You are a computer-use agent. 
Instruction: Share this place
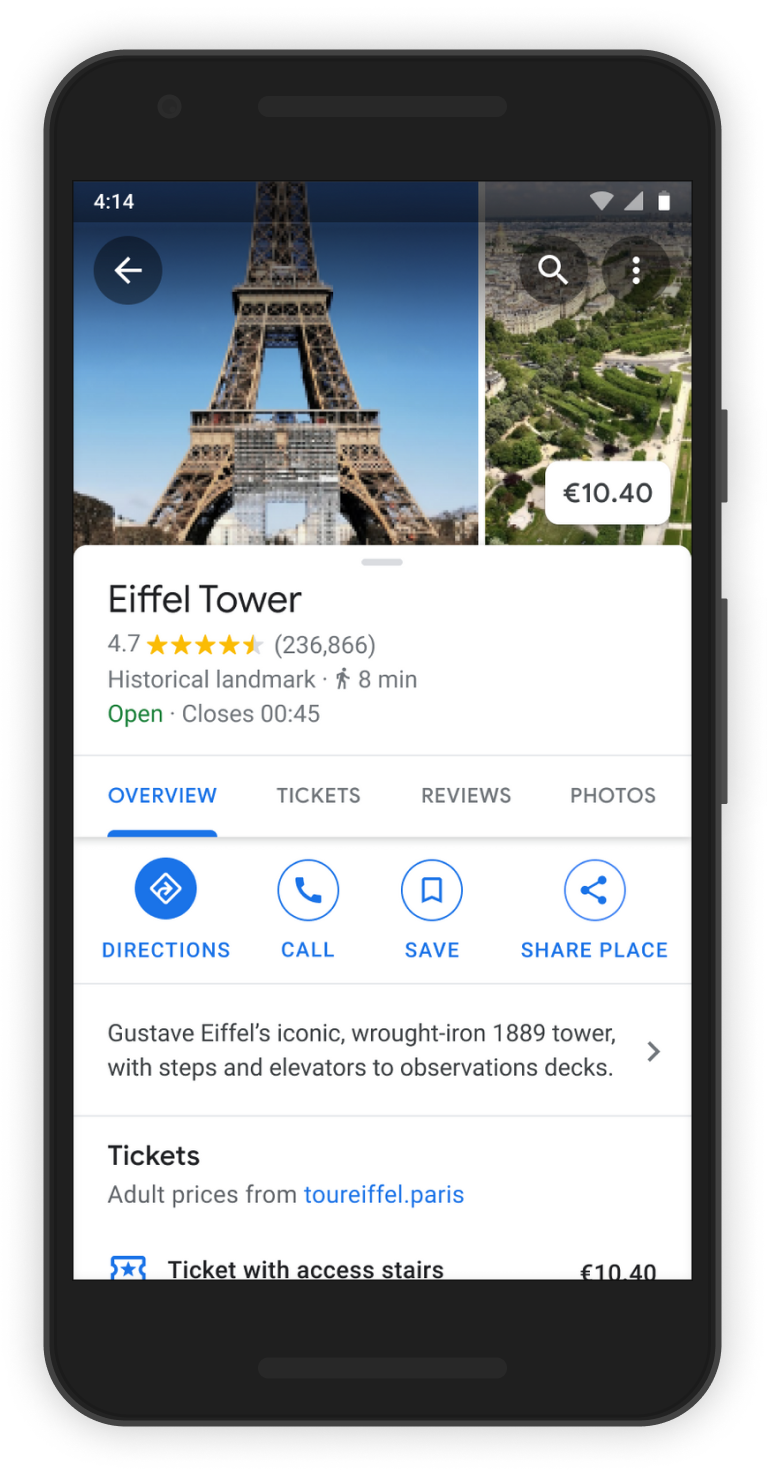(x=594, y=890)
